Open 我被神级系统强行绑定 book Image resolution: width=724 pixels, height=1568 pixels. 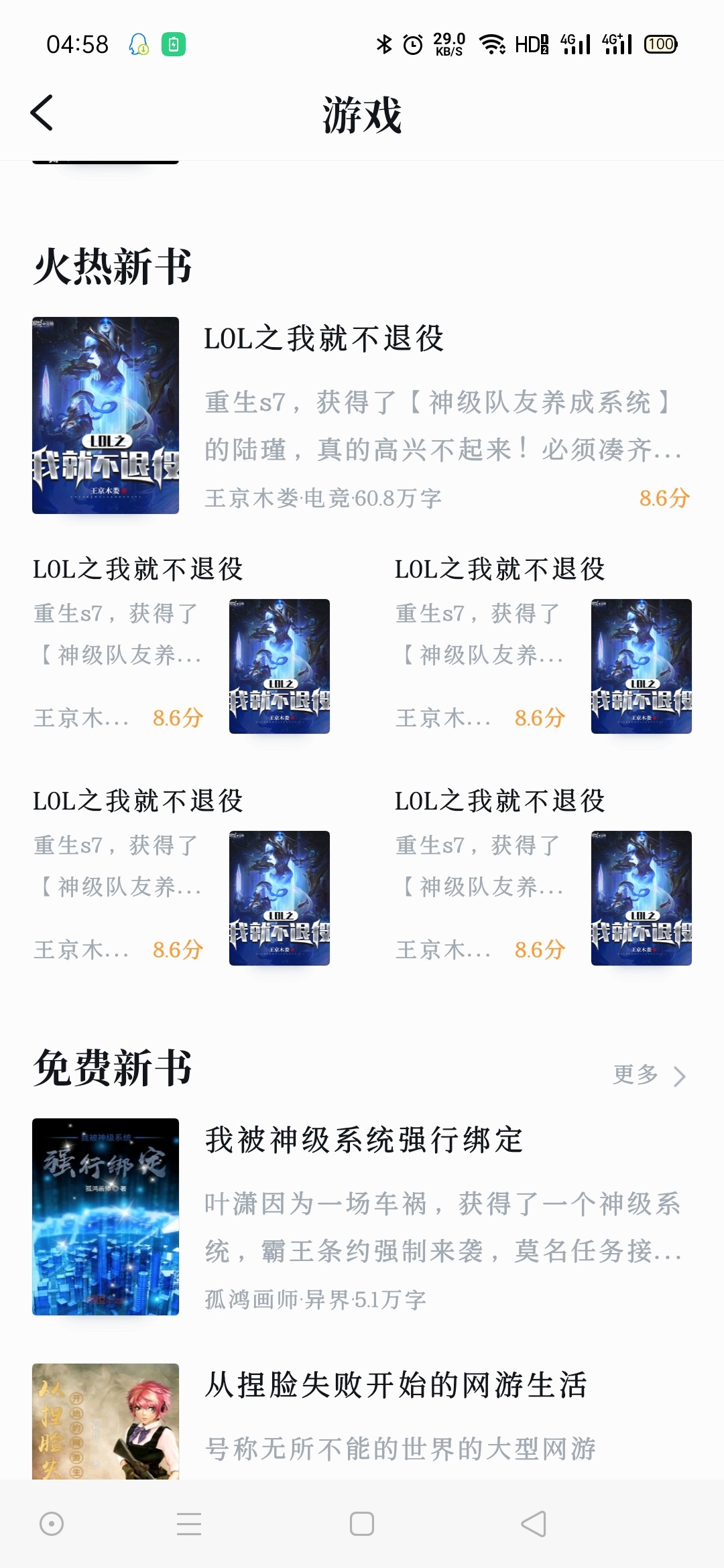362,1216
